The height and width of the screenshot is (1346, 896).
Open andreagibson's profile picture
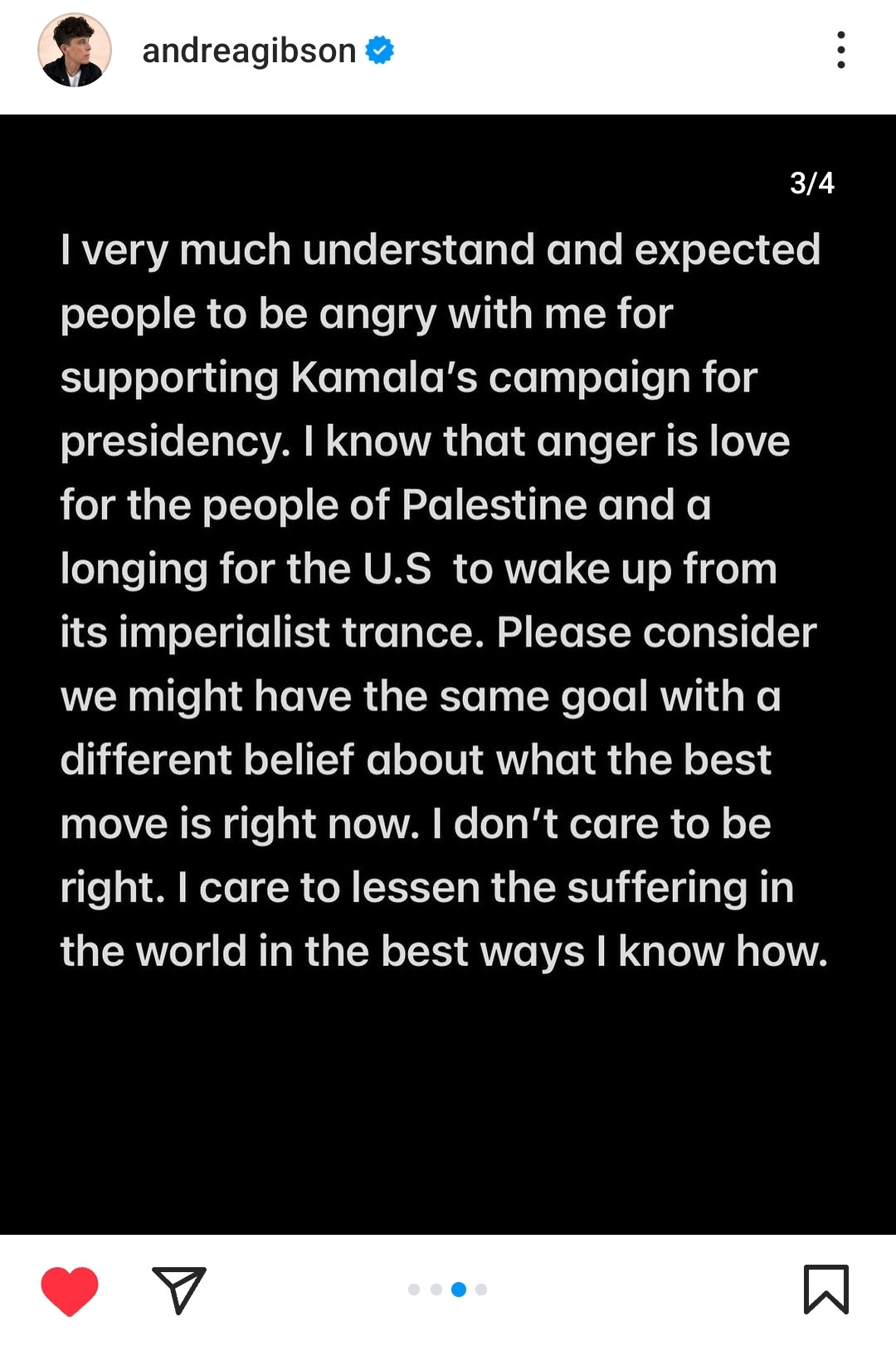click(75, 51)
